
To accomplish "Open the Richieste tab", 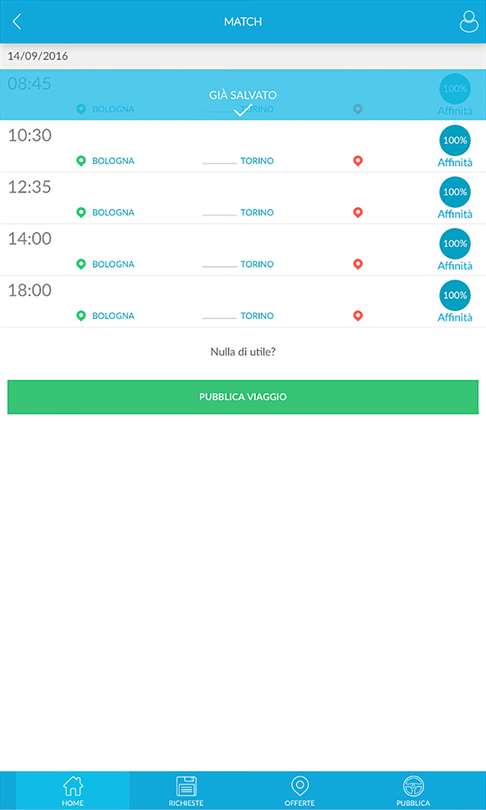I will (186, 791).
